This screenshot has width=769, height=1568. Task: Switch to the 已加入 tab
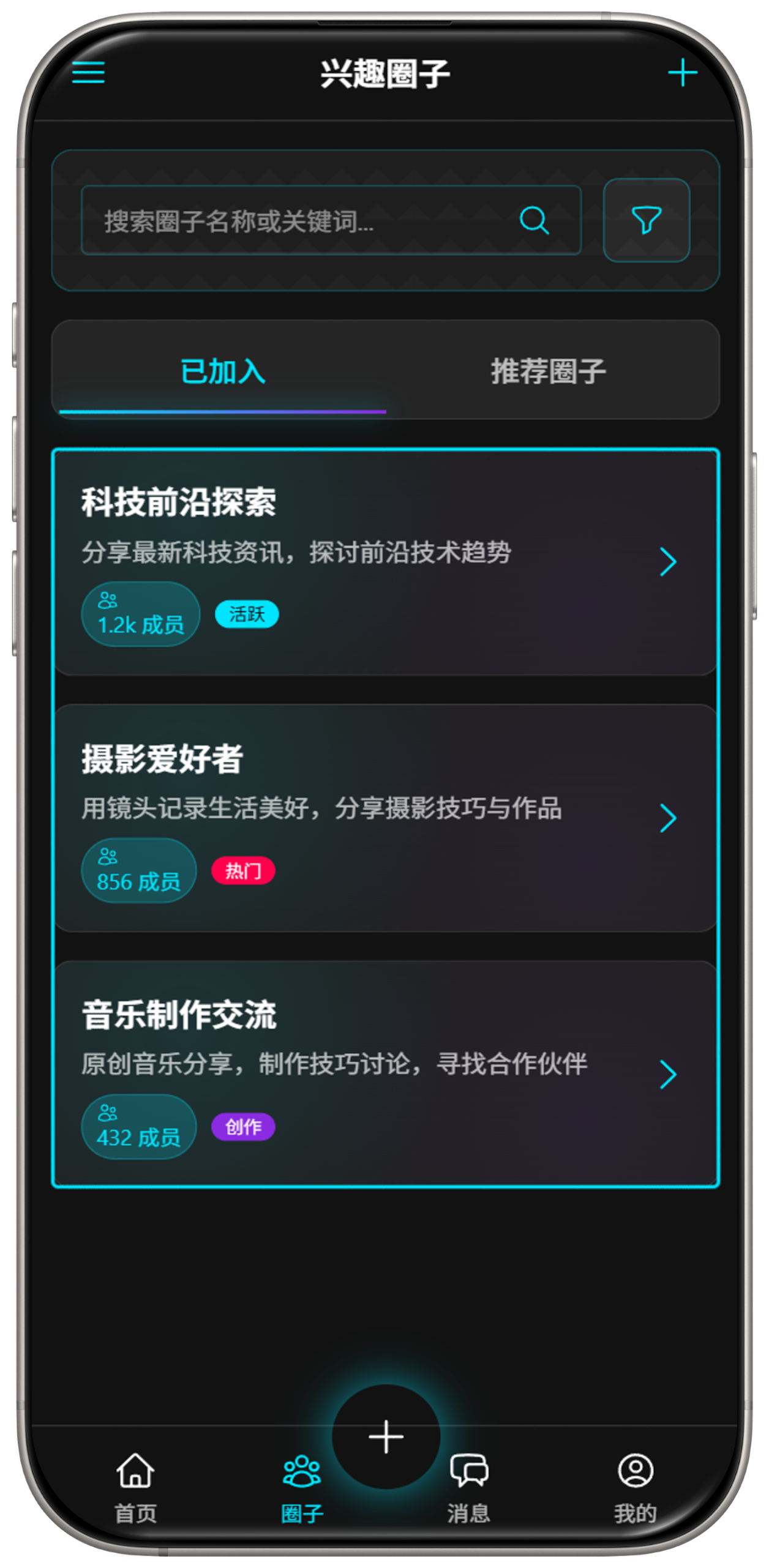223,371
